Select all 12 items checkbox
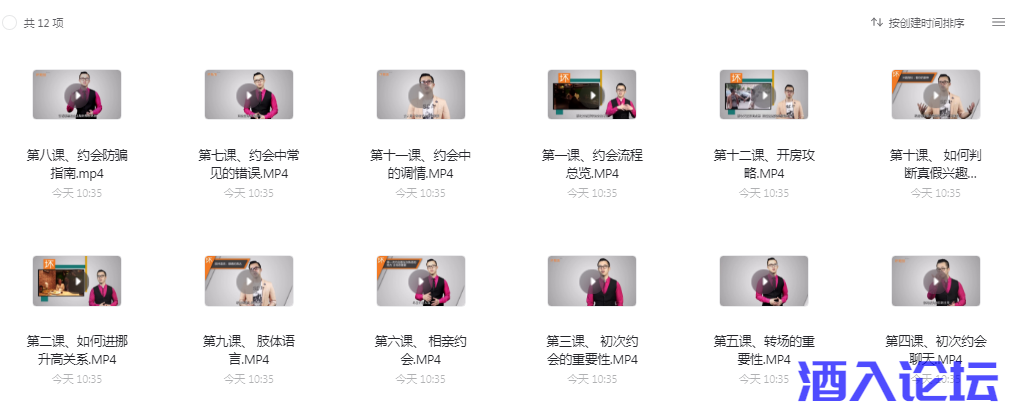This screenshot has width=1013, height=416. tap(10, 22)
